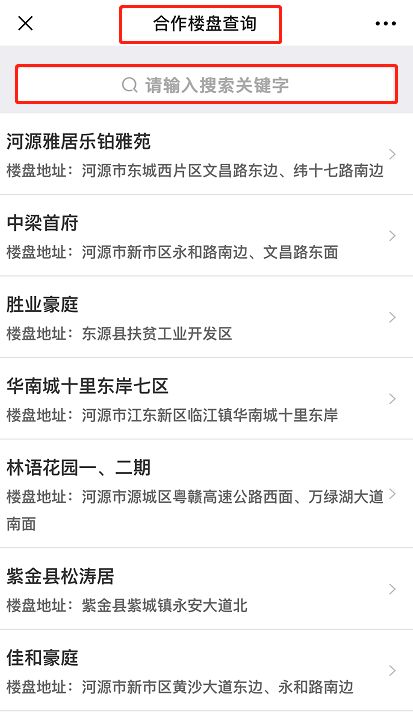Choose the 林语花园一、二期 listing
This screenshot has width=413, height=713.
coord(206,494)
